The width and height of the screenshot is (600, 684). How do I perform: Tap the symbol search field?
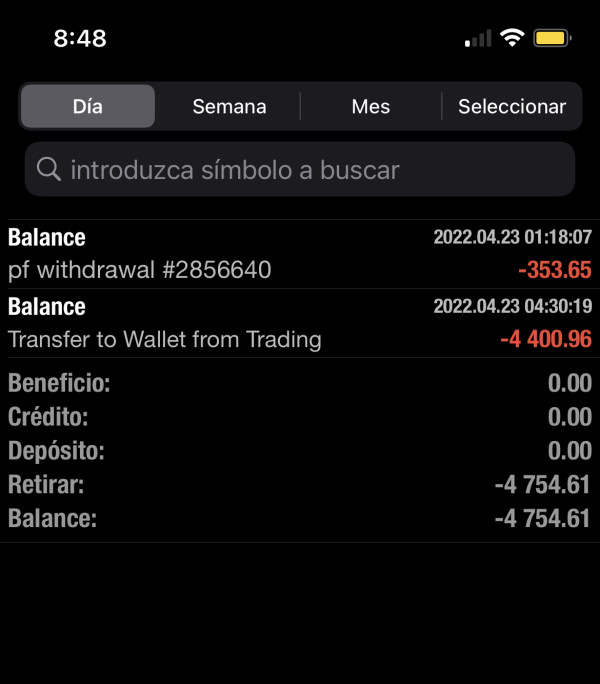pyautogui.click(x=300, y=169)
